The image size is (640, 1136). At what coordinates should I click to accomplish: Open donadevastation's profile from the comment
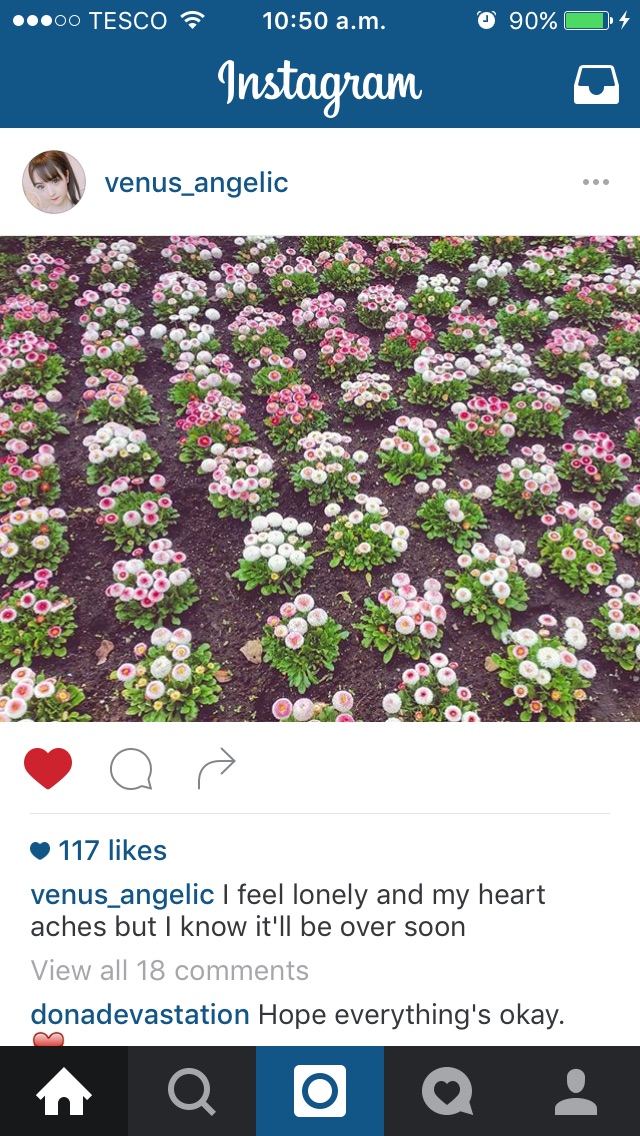140,1014
